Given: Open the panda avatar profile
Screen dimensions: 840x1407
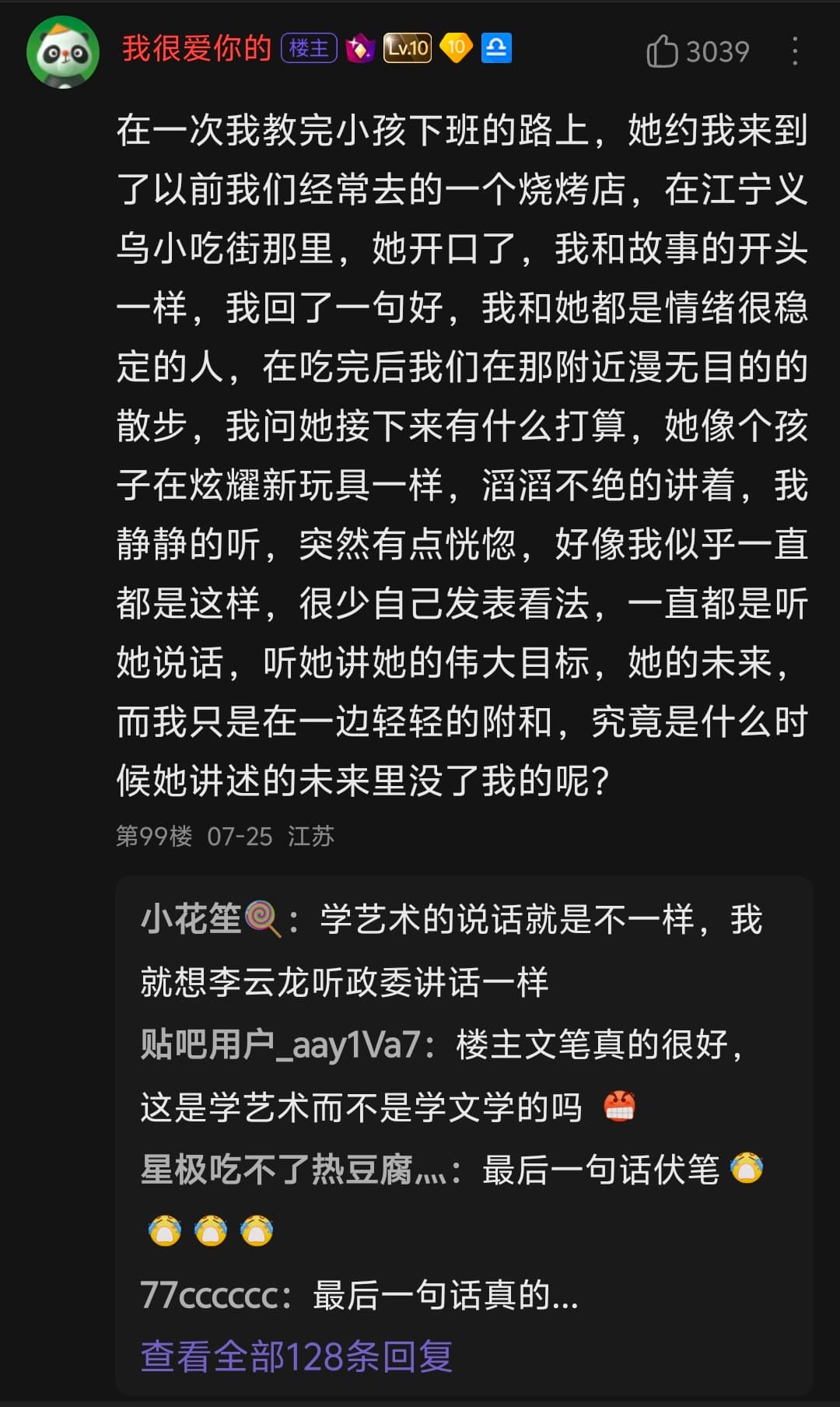Looking at the screenshot, I should pos(63,51).
